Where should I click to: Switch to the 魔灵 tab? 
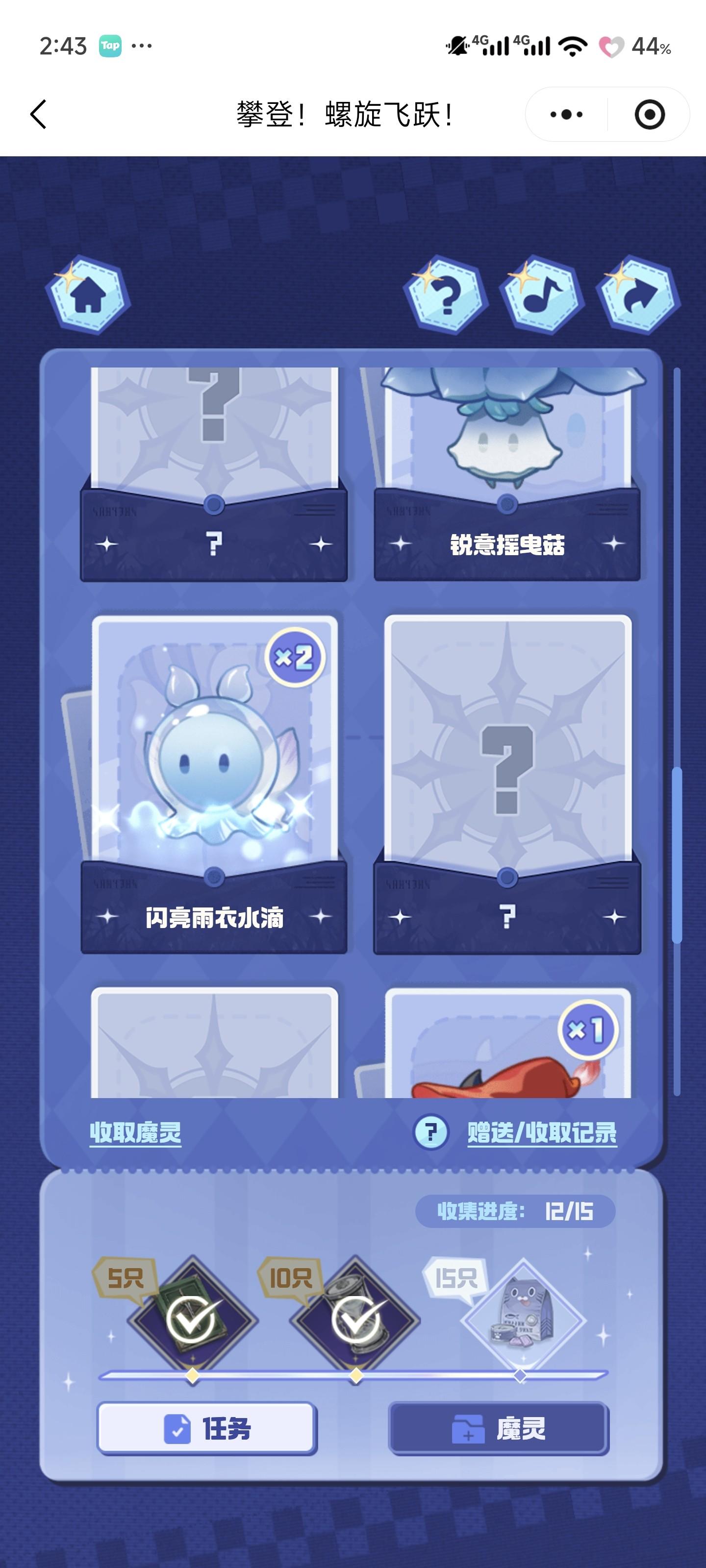tap(498, 1429)
